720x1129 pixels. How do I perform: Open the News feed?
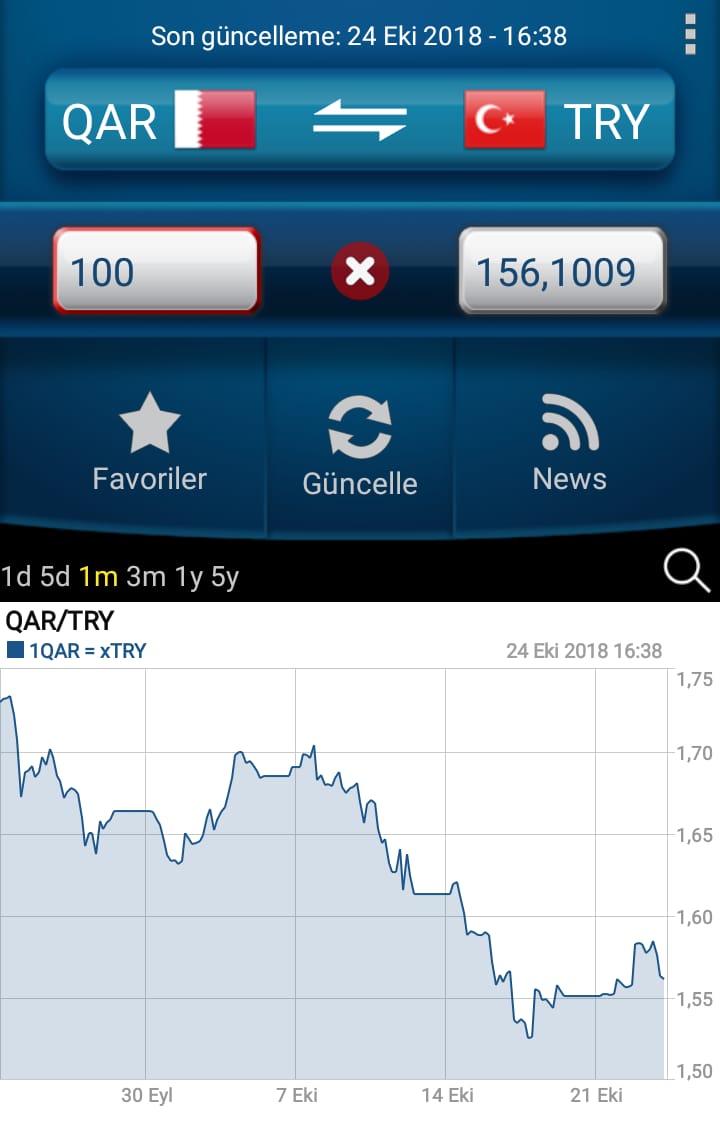(570, 442)
